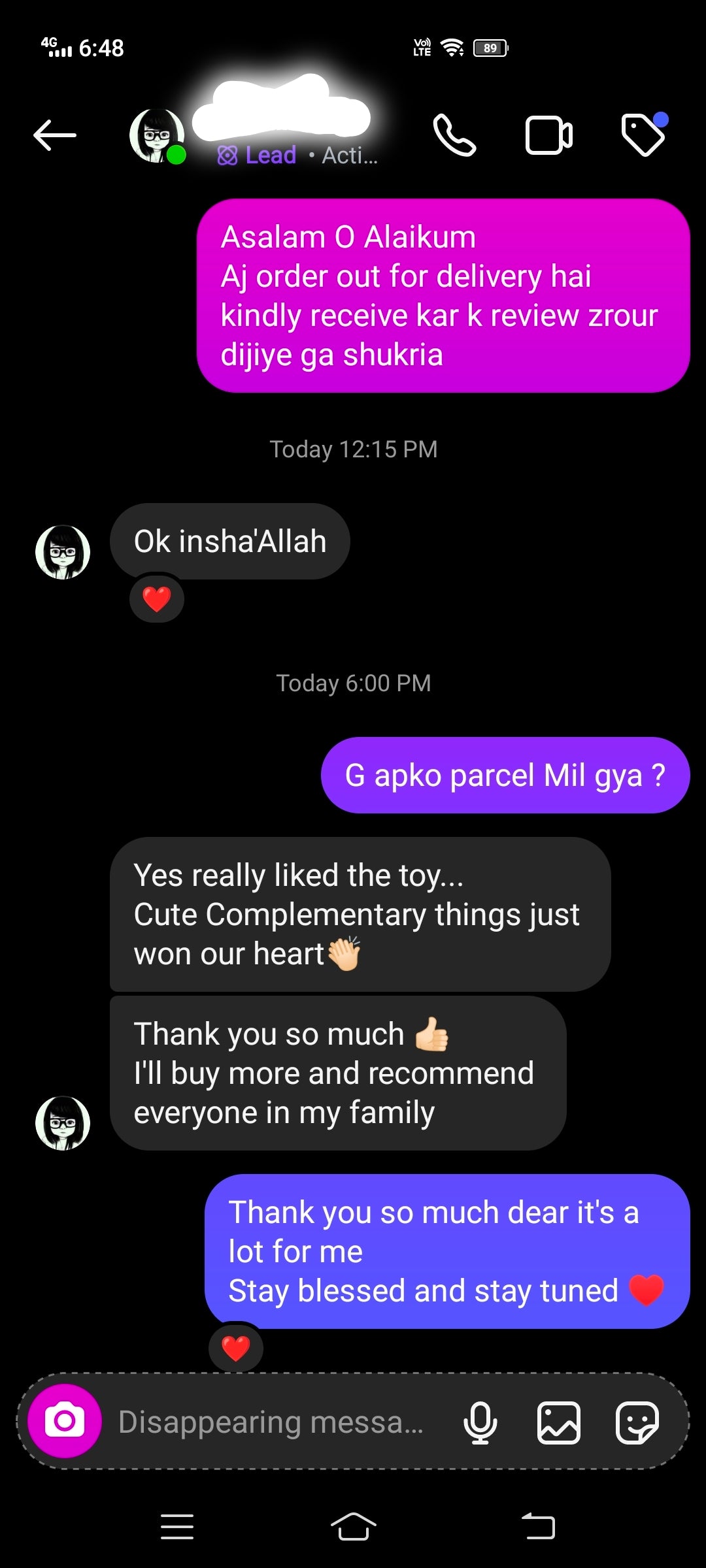Open the contact's profile picture in header
The width and height of the screenshot is (706, 1568).
(x=157, y=136)
